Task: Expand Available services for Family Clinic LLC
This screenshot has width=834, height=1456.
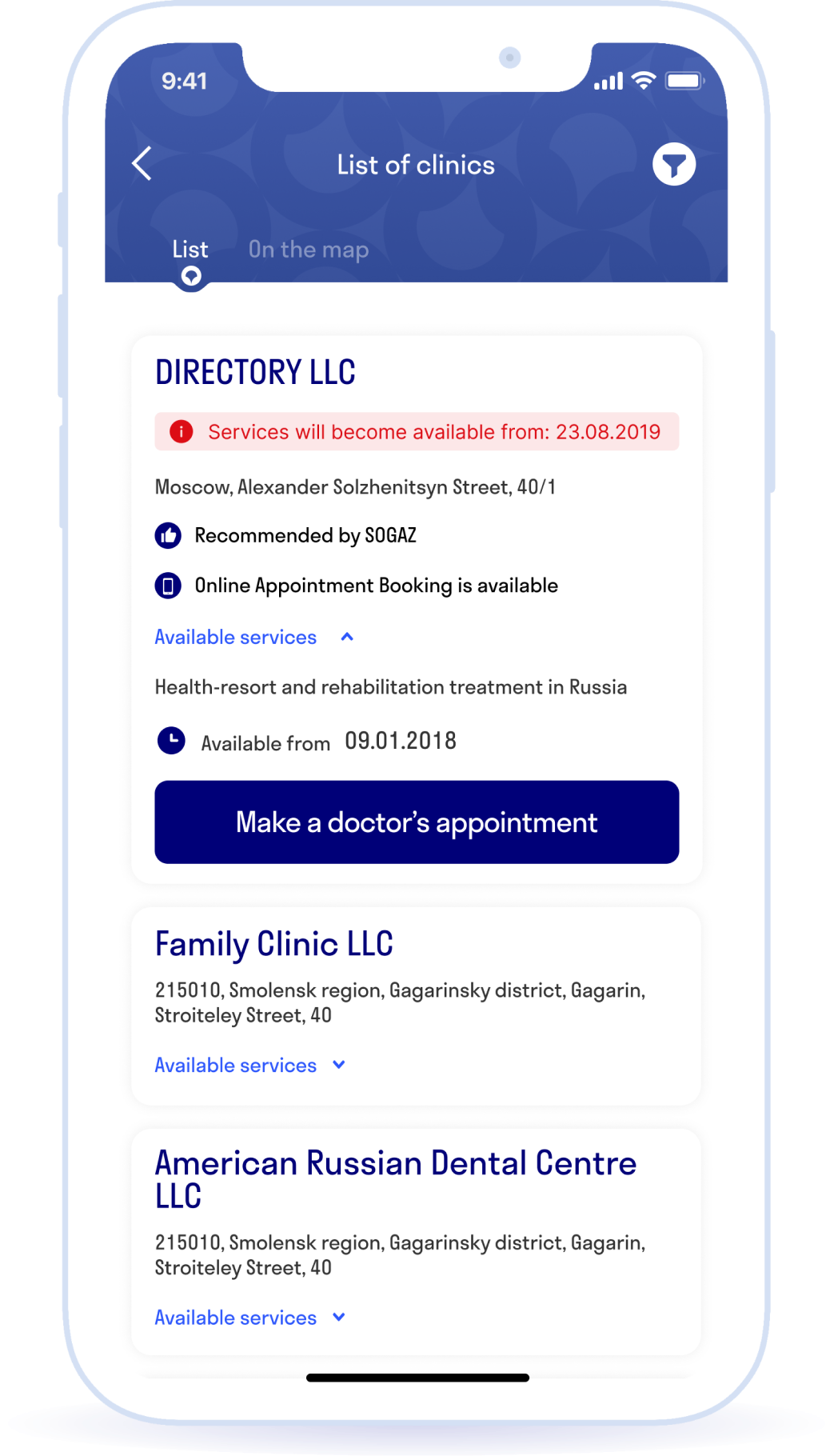Action: (x=249, y=1066)
